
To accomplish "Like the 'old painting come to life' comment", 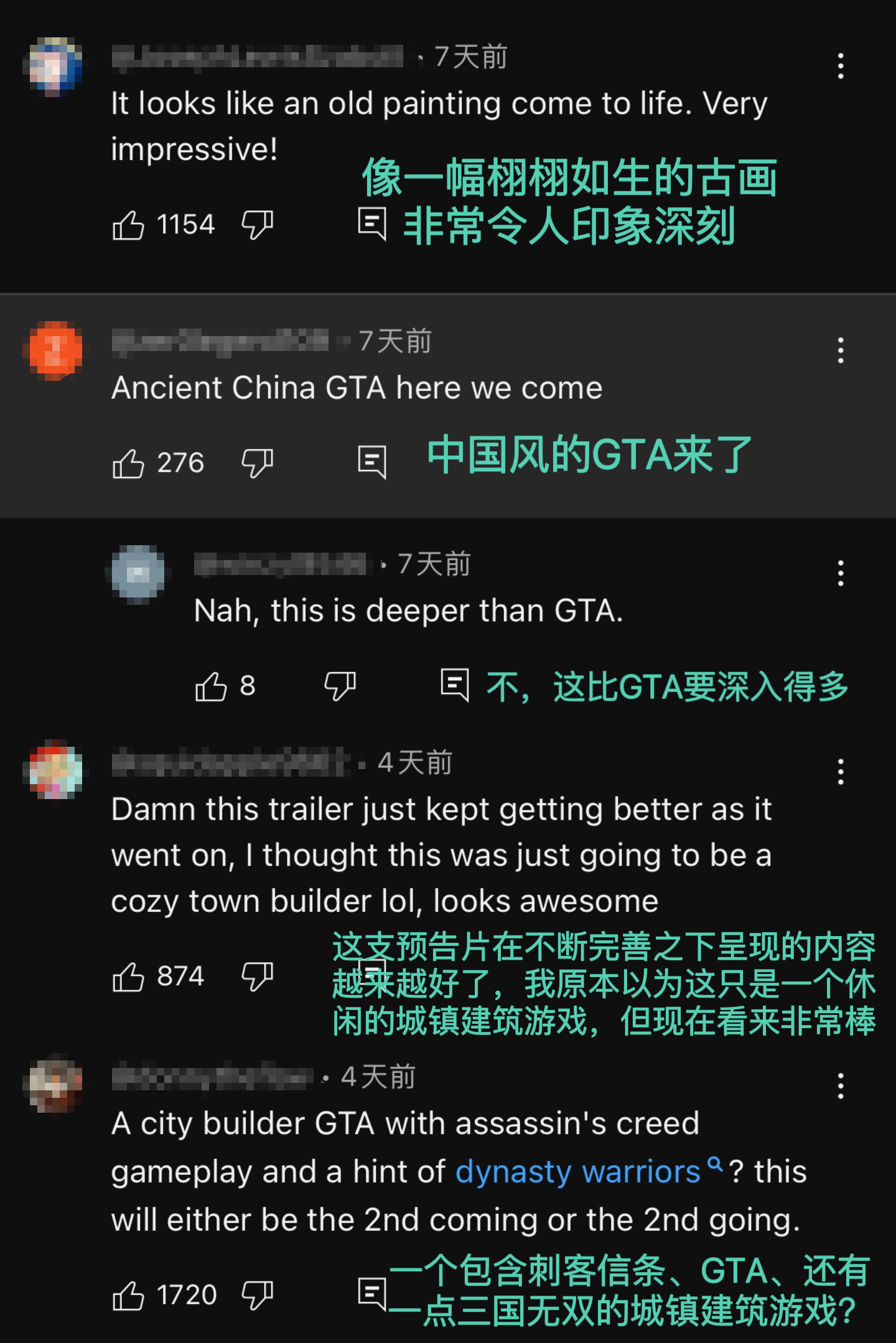I will coord(128,225).
